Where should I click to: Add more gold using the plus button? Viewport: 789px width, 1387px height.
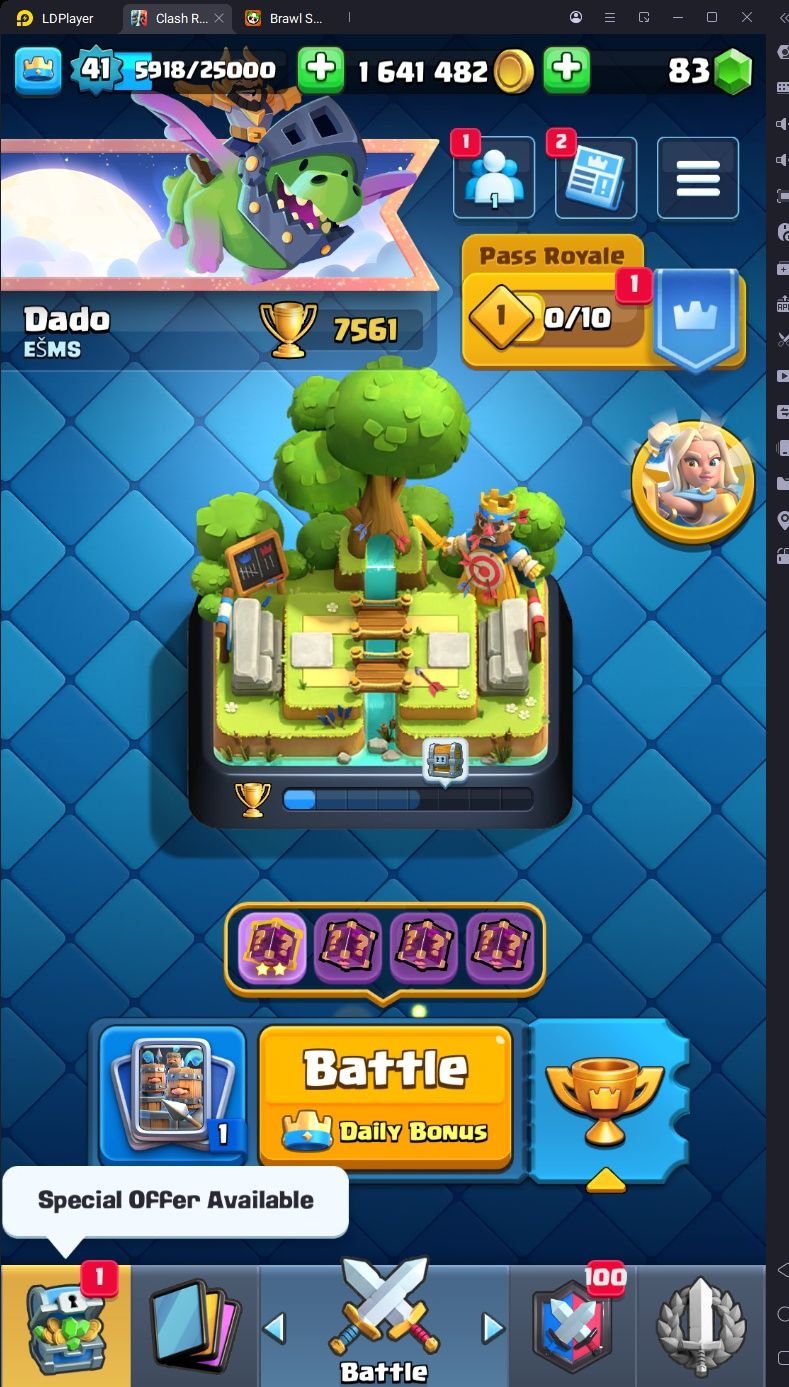pyautogui.click(x=566, y=69)
